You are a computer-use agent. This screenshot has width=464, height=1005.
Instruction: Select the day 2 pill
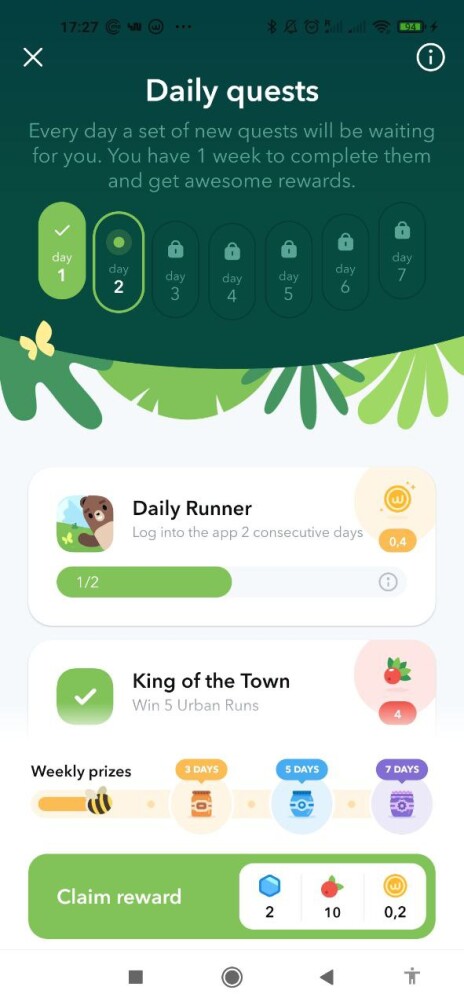[119, 262]
